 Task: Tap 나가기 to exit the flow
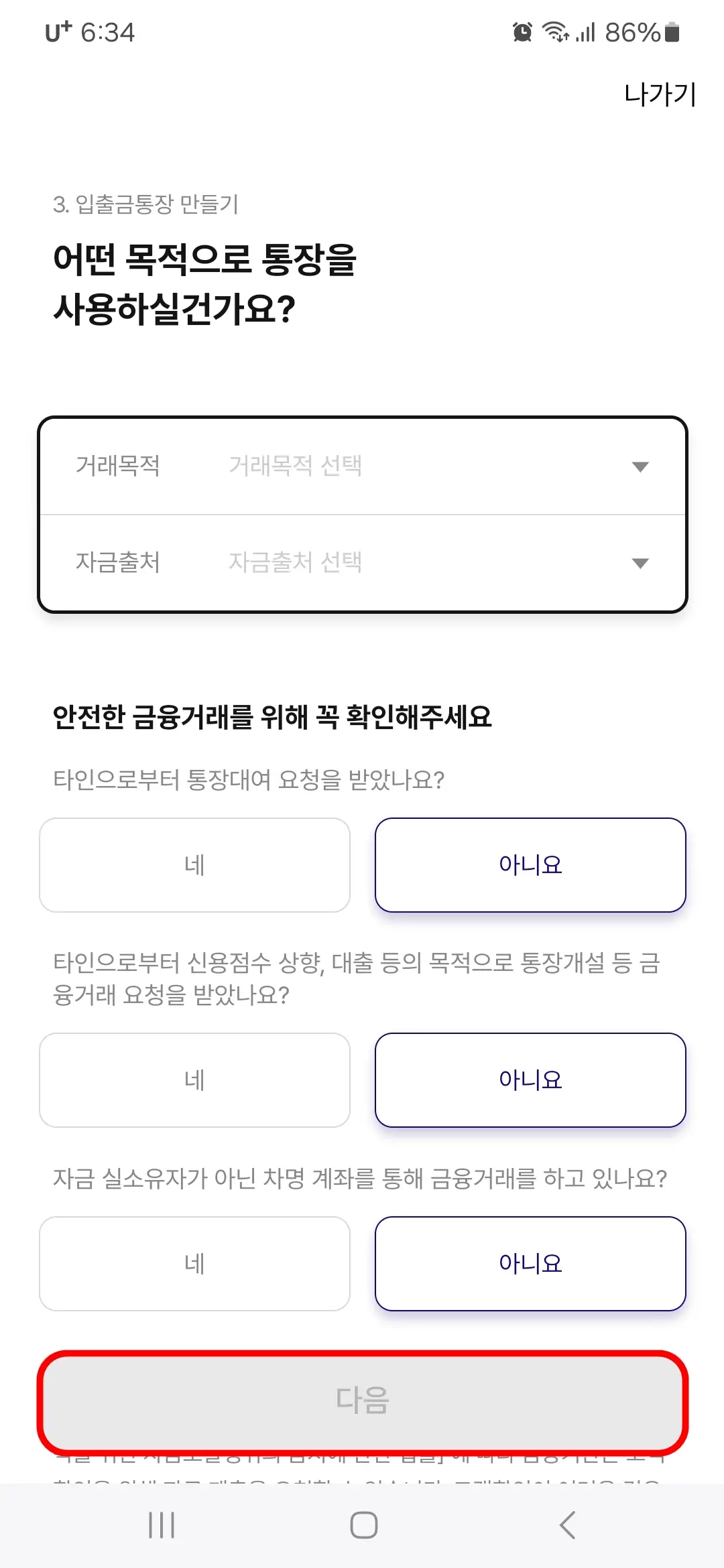pos(659,95)
